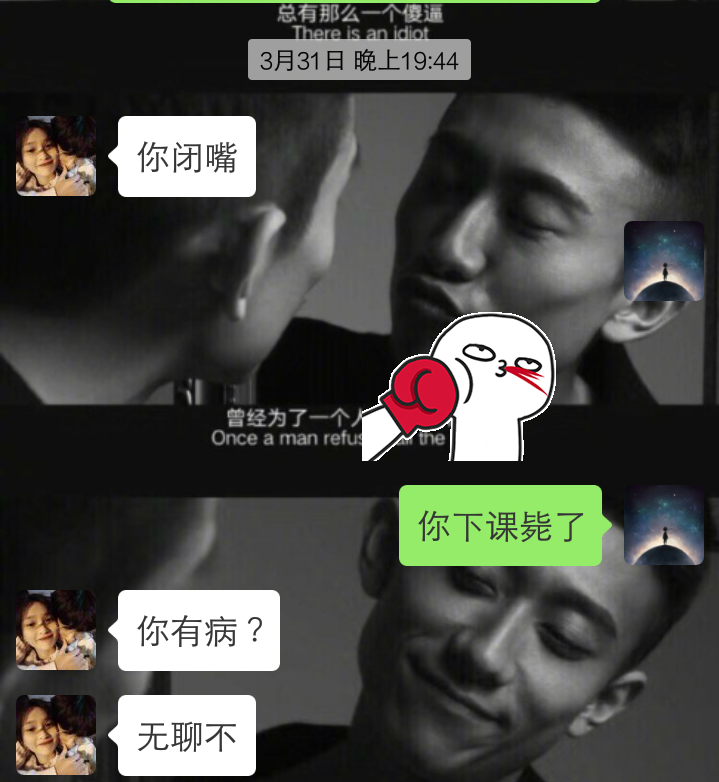Viewport: 719px width, 782px height.
Task: Open contact avatar beside "你有病？" message
Action: click(x=56, y=630)
